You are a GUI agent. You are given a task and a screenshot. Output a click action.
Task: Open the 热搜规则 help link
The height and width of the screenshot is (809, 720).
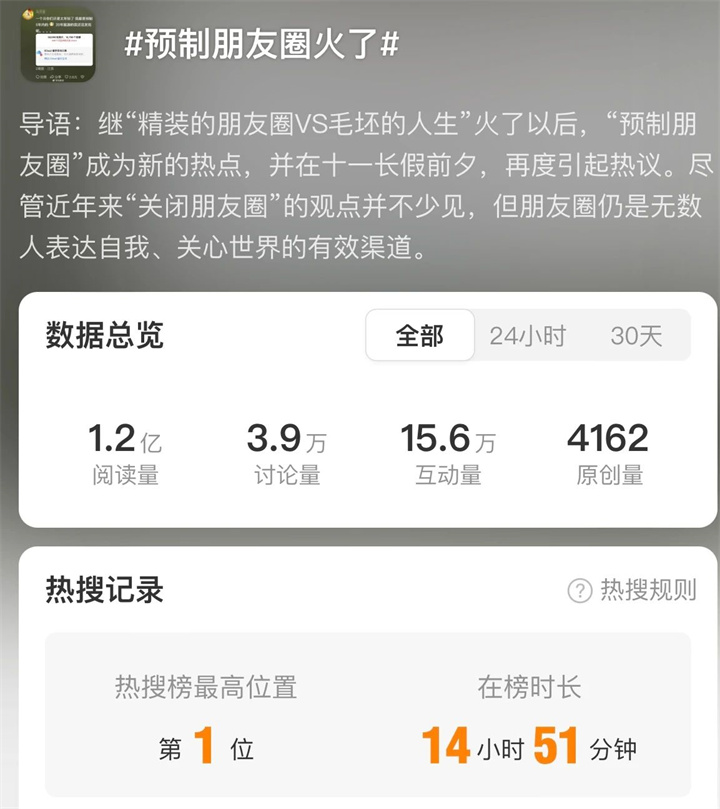(632, 590)
